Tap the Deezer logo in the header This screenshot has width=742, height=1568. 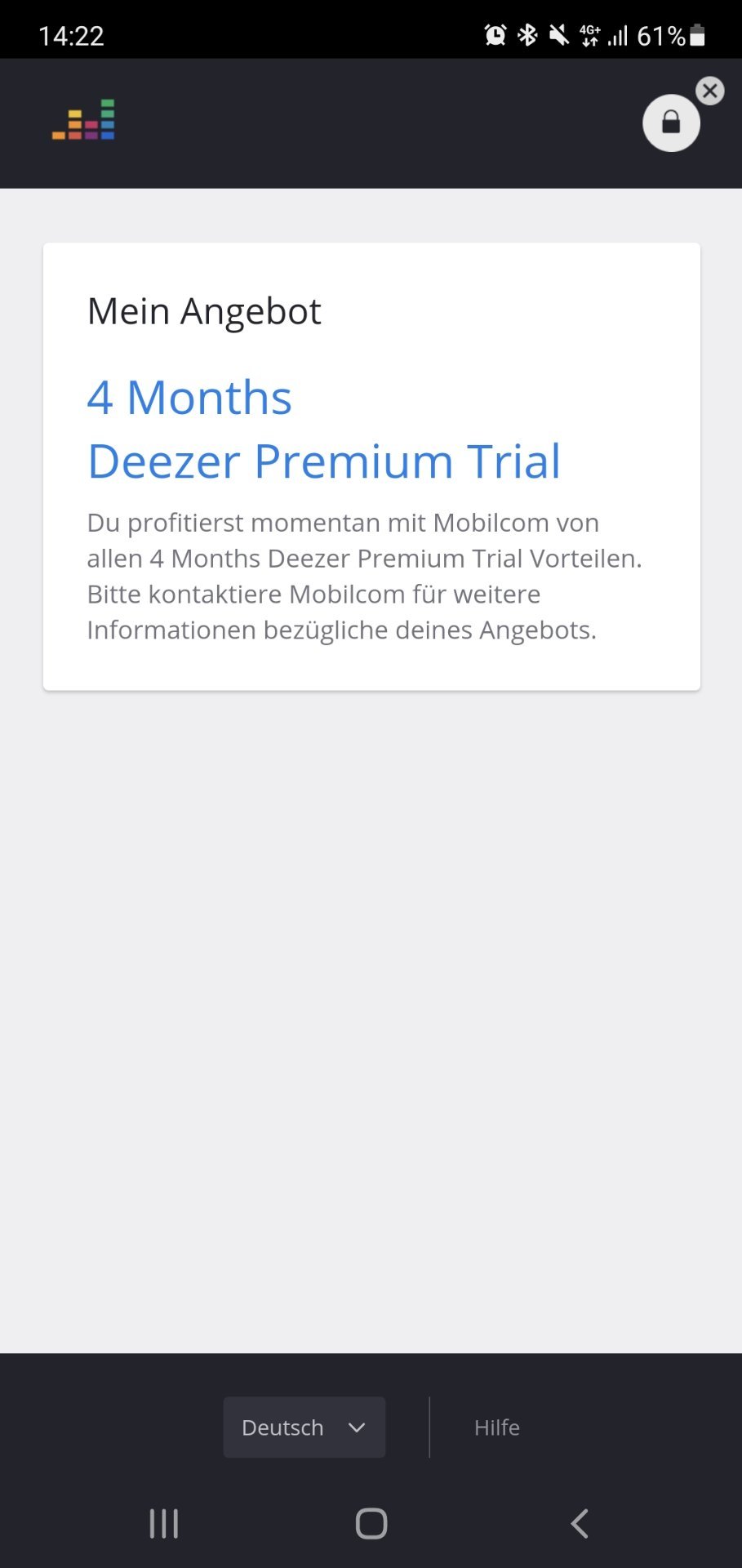pyautogui.click(x=83, y=120)
